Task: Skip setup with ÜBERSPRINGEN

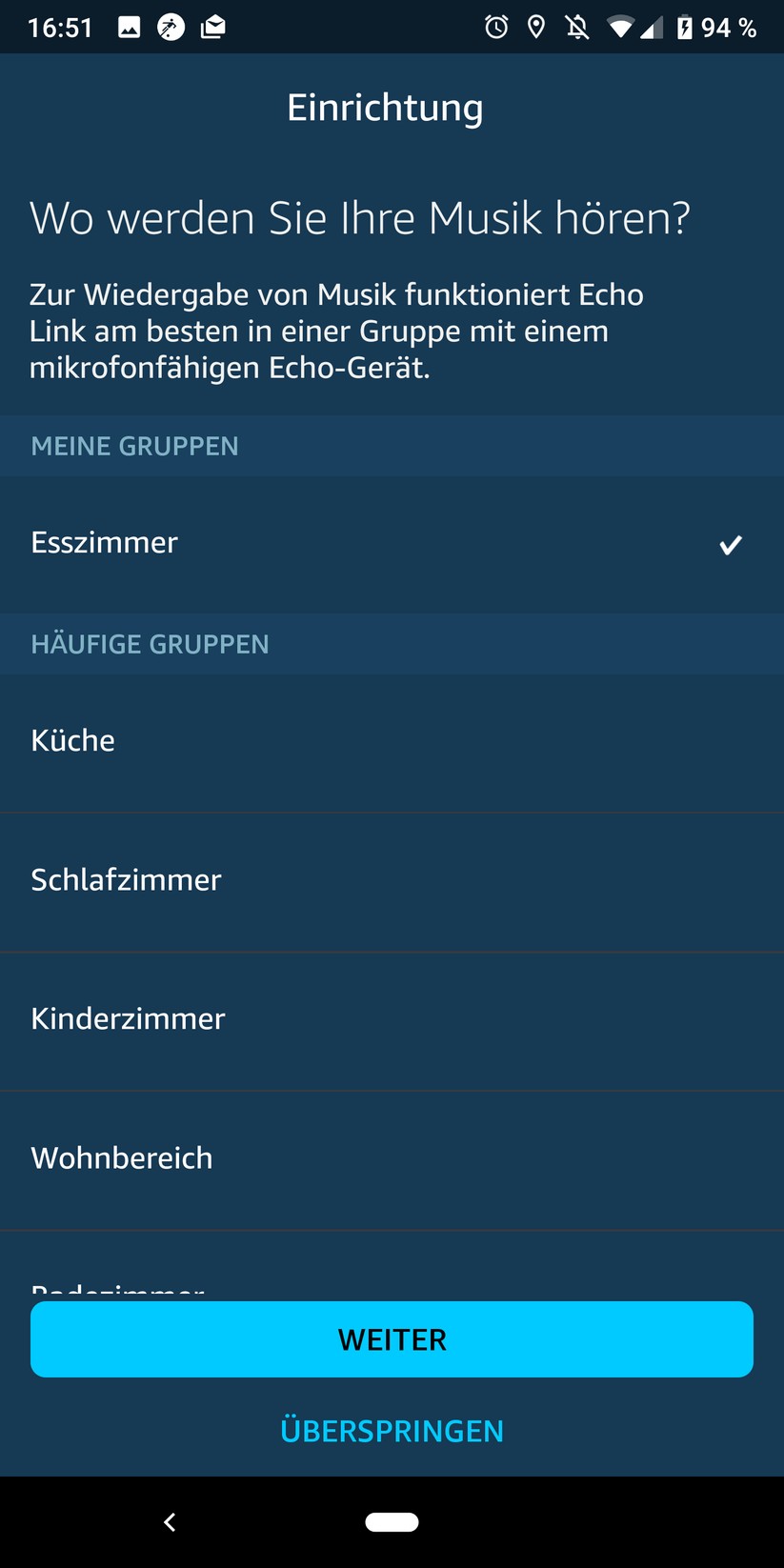Action: [x=392, y=1431]
